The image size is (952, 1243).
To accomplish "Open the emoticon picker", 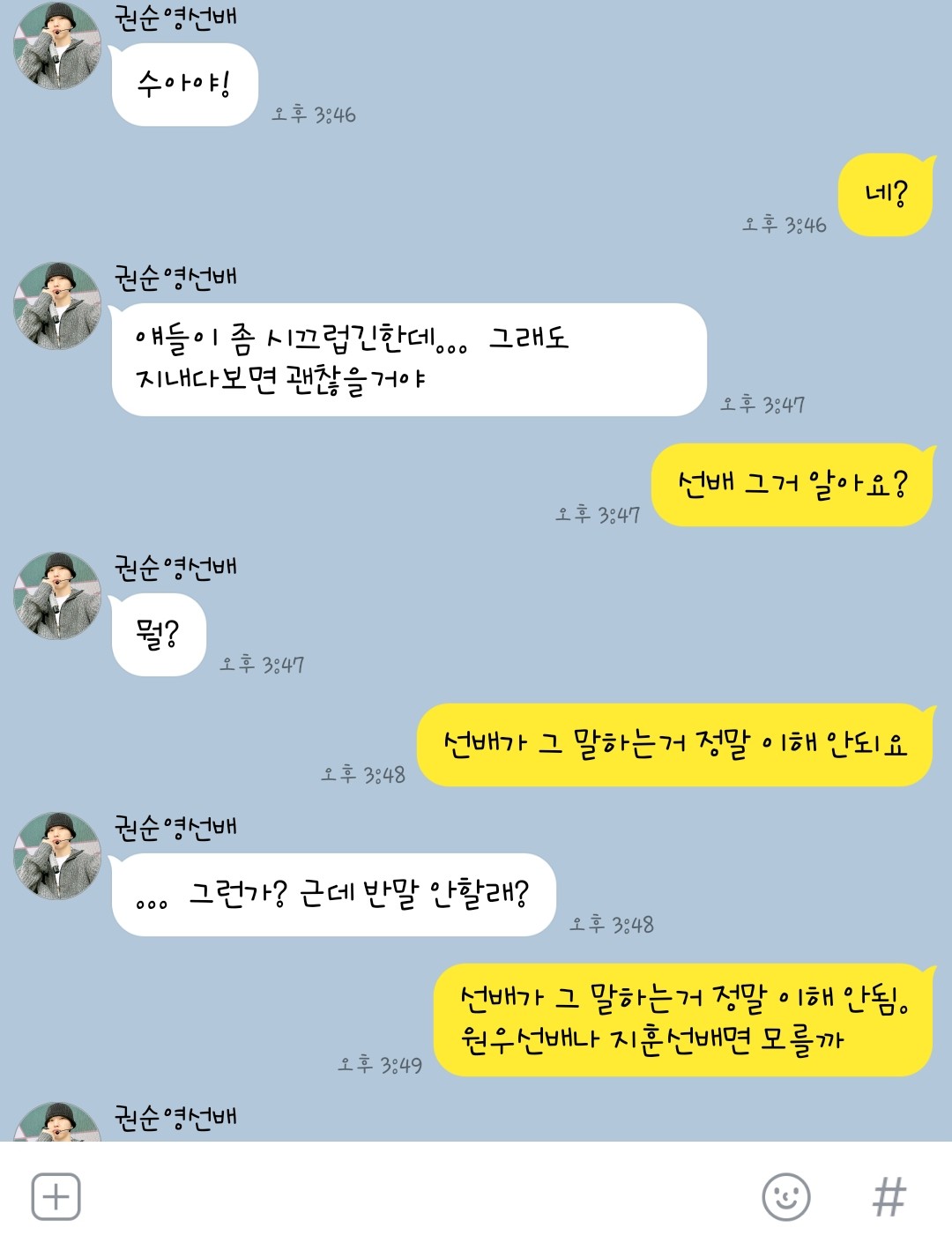I will [x=785, y=1196].
